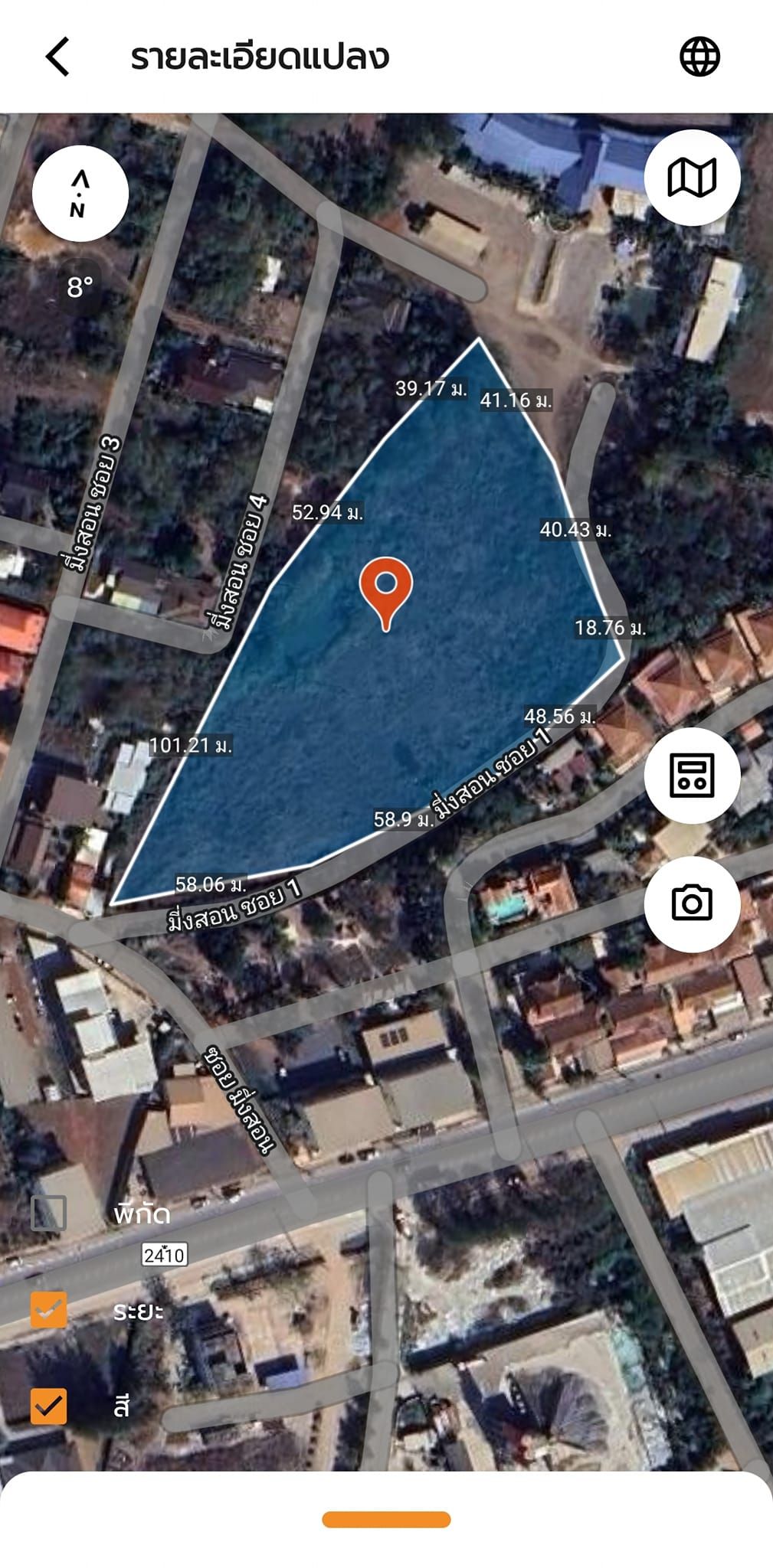
Task: Open the calculator-style round button
Action: (692, 776)
